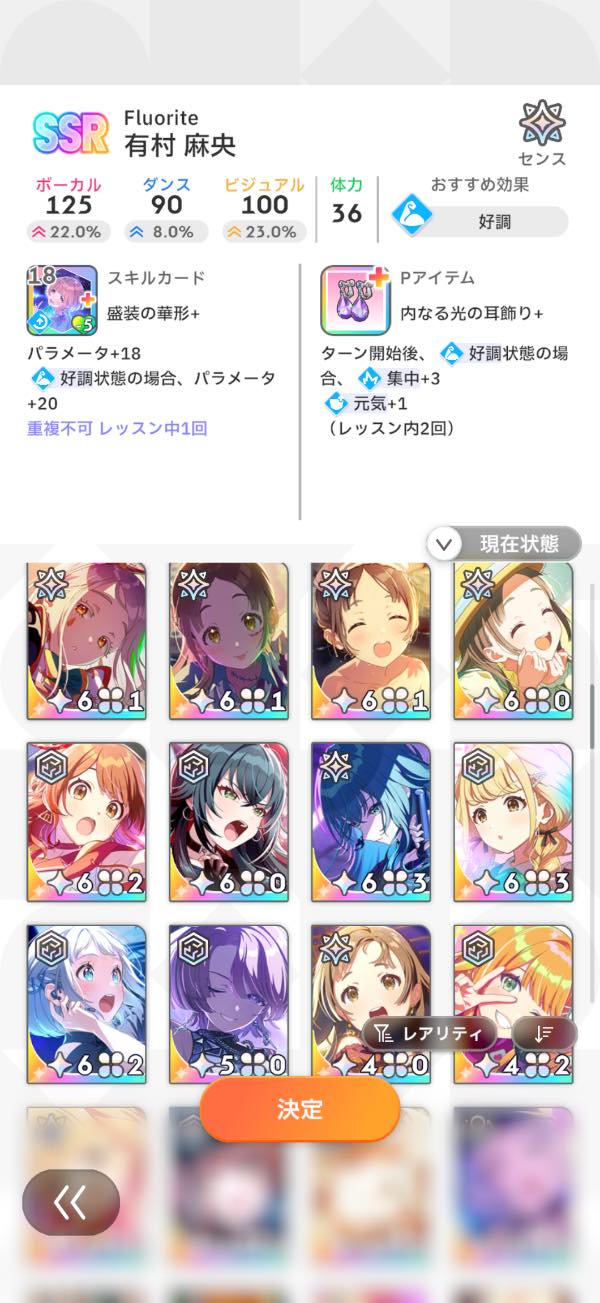Select the idol card wearing a straw hat
This screenshot has height=1303, width=600.
pos(513,638)
